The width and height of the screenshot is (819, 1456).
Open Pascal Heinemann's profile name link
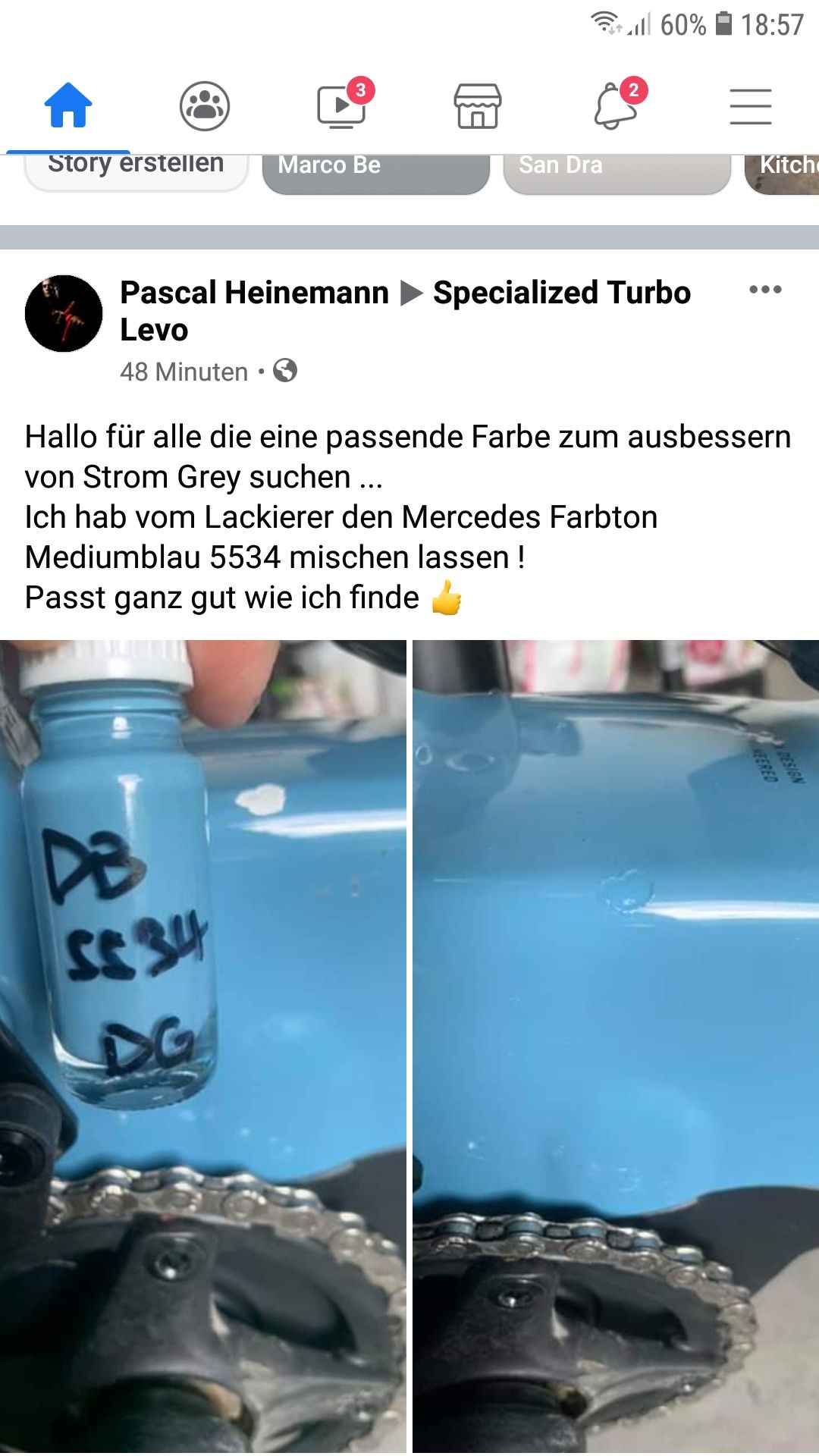click(x=254, y=293)
